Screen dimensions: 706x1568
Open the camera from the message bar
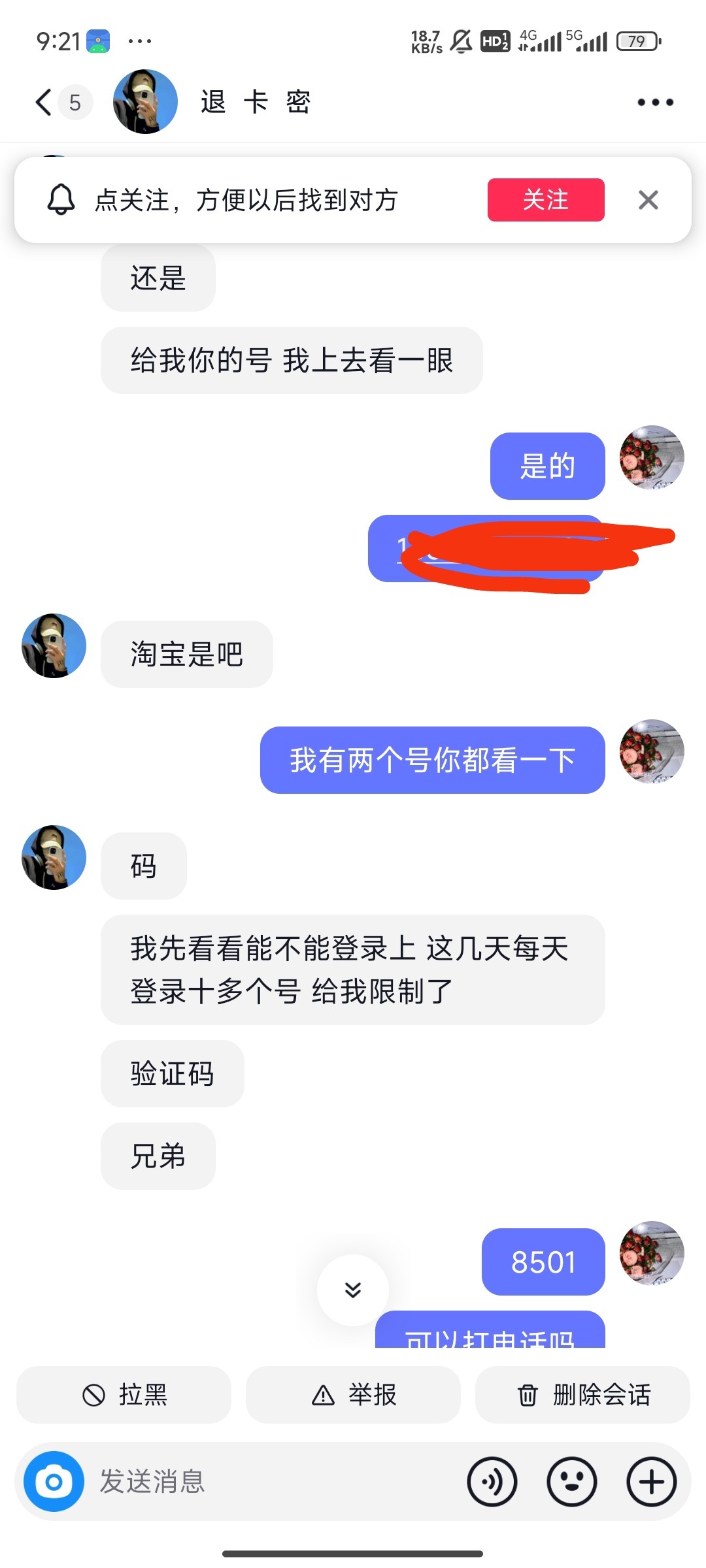pos(54,1482)
